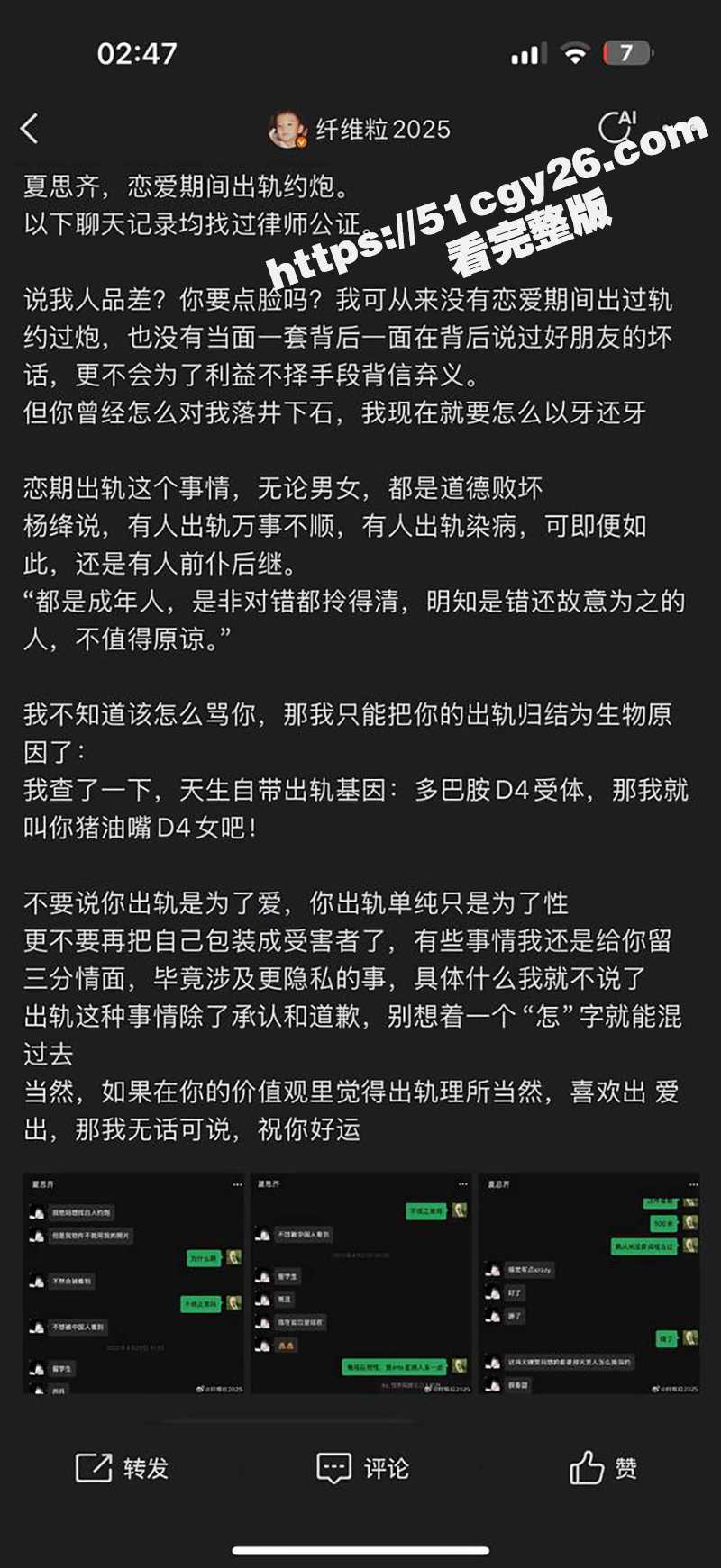Open comments with the 评论 button
Screen dimensions: 721x1568
pos(362,1468)
